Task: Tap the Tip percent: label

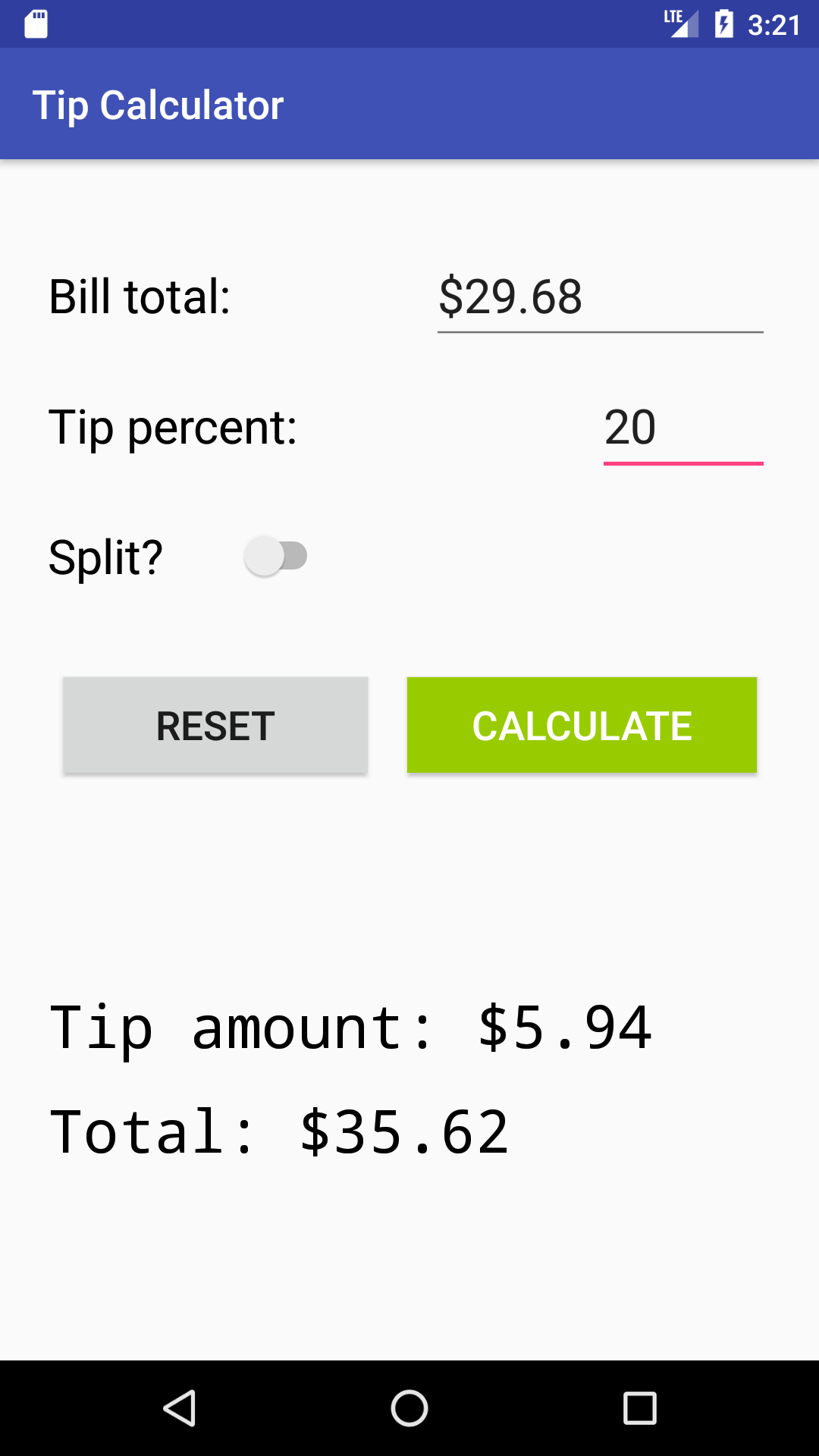Action: pyautogui.click(x=174, y=428)
